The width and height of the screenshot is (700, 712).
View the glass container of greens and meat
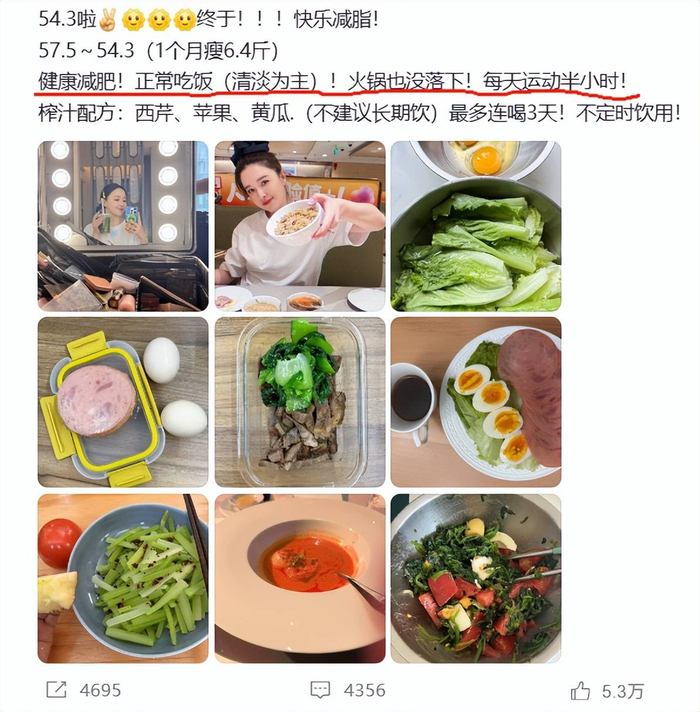pos(300,402)
